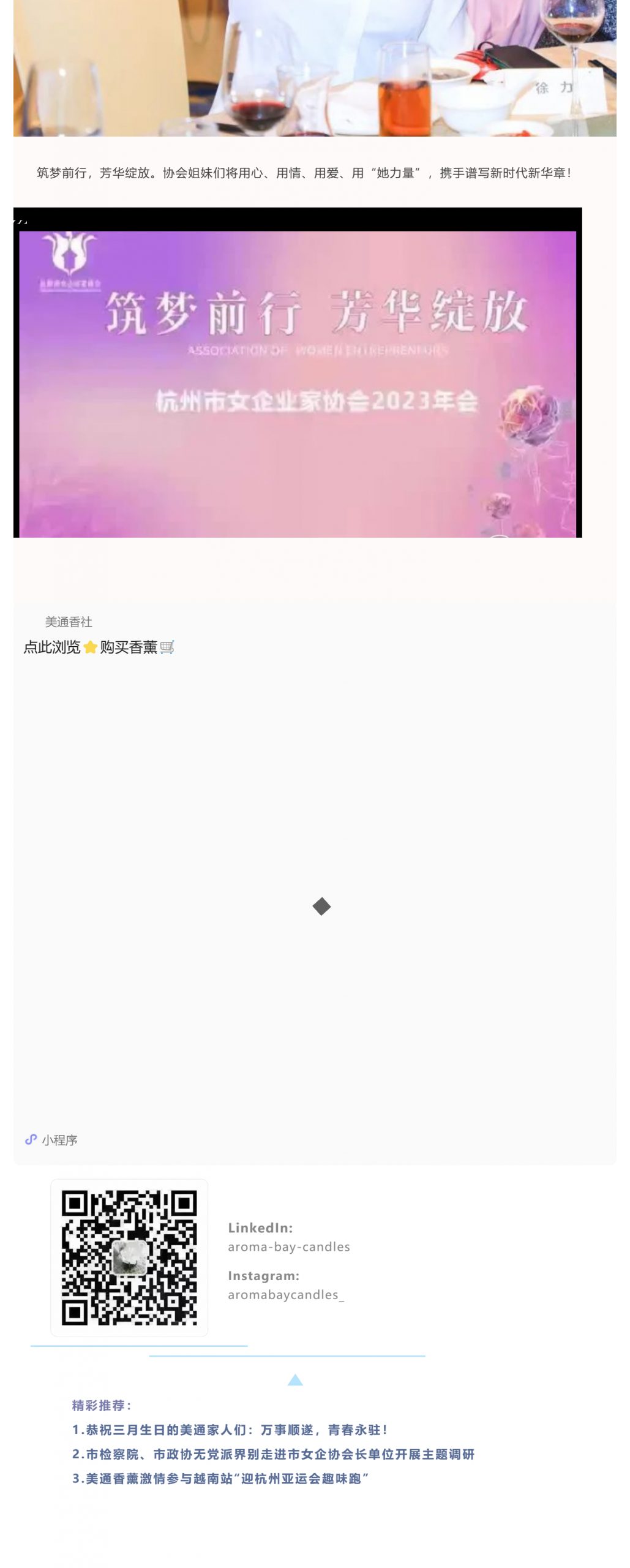Open the article 恭祝三月生日的美通家人们
This screenshot has width=630, height=1568.
230,1430
